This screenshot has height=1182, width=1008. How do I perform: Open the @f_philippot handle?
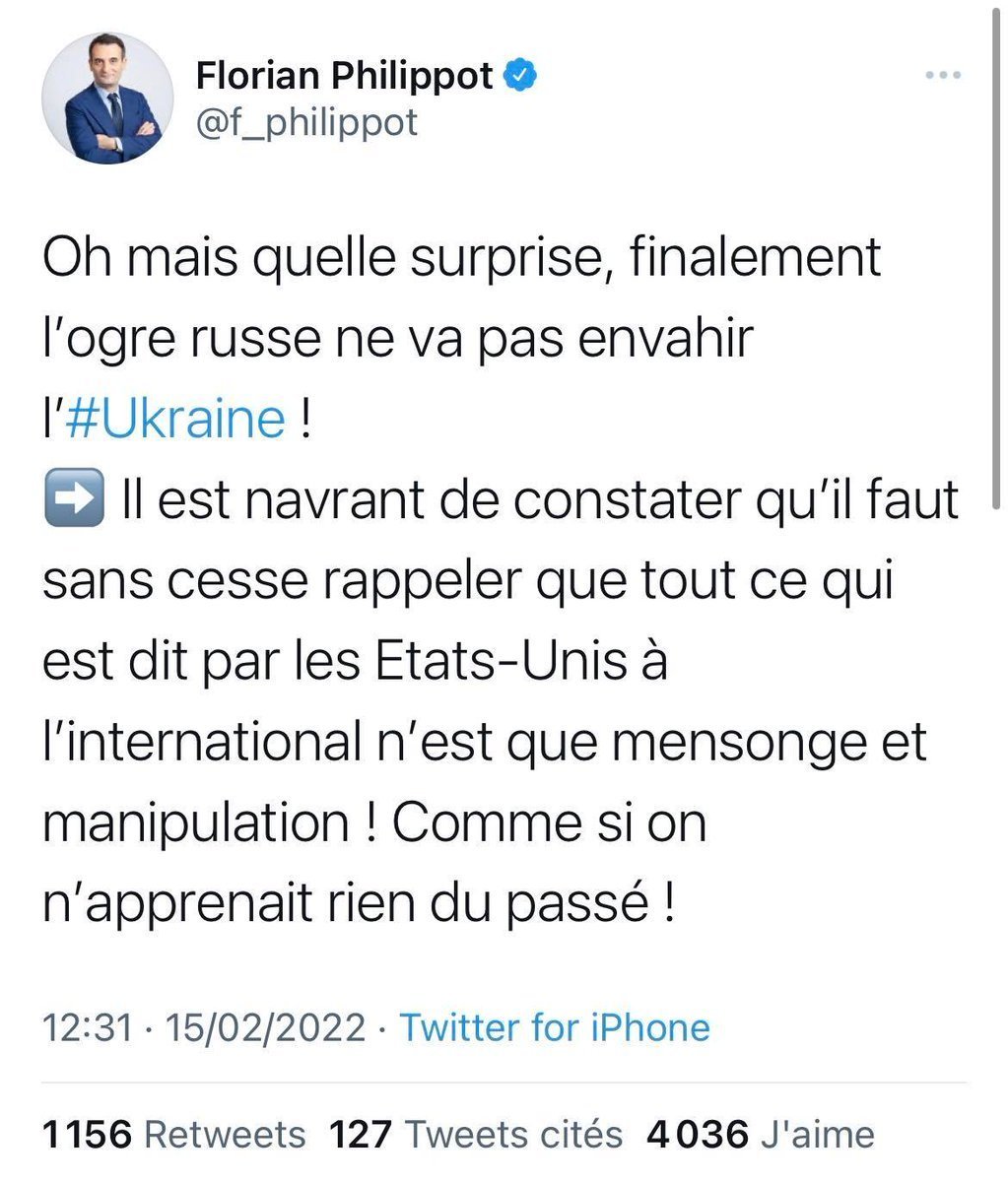(307, 122)
